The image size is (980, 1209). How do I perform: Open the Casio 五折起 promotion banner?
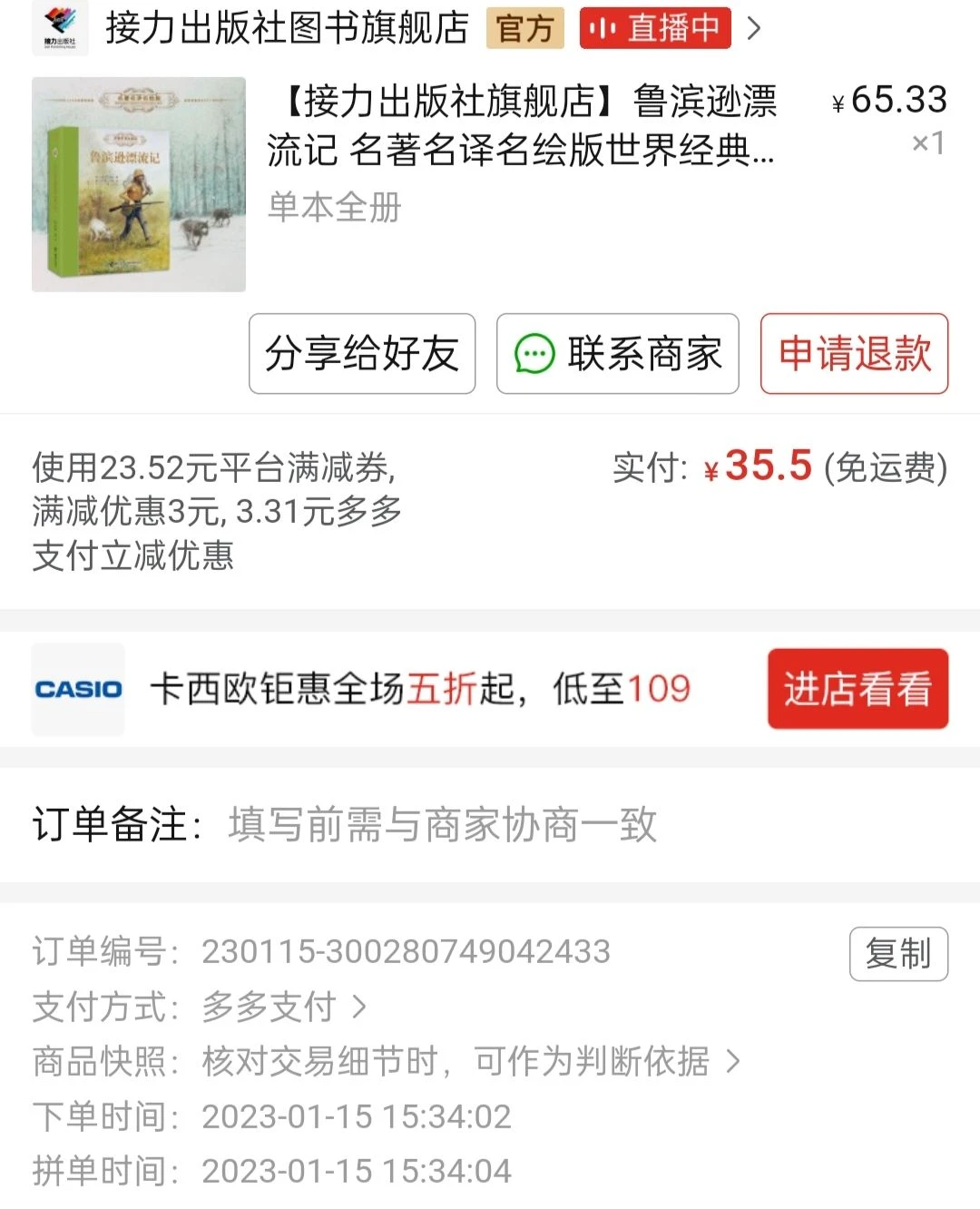tap(419, 689)
